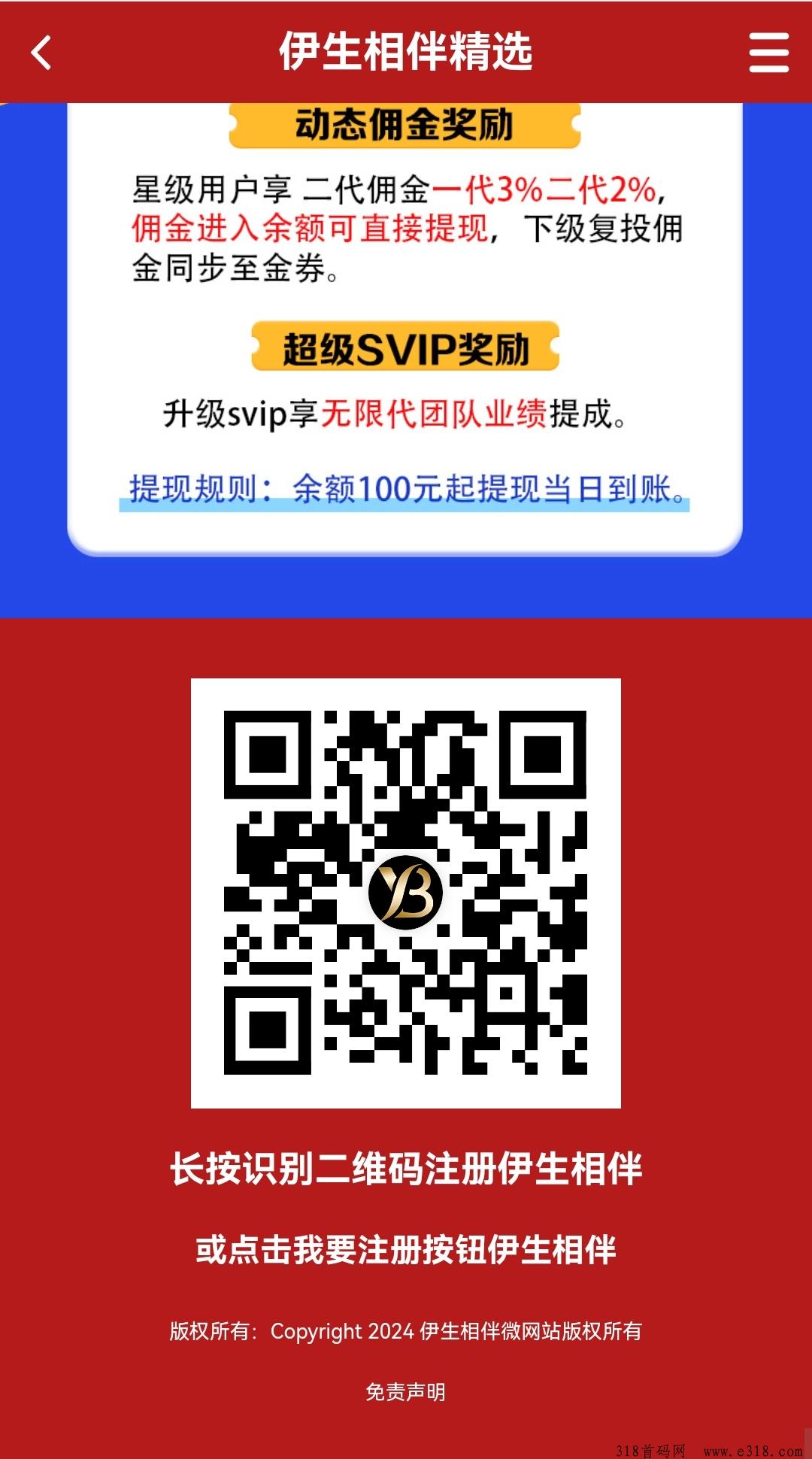The height and width of the screenshot is (1459, 812).
Task: Open the 免责声明 disclaimer link
Action: tap(405, 1392)
